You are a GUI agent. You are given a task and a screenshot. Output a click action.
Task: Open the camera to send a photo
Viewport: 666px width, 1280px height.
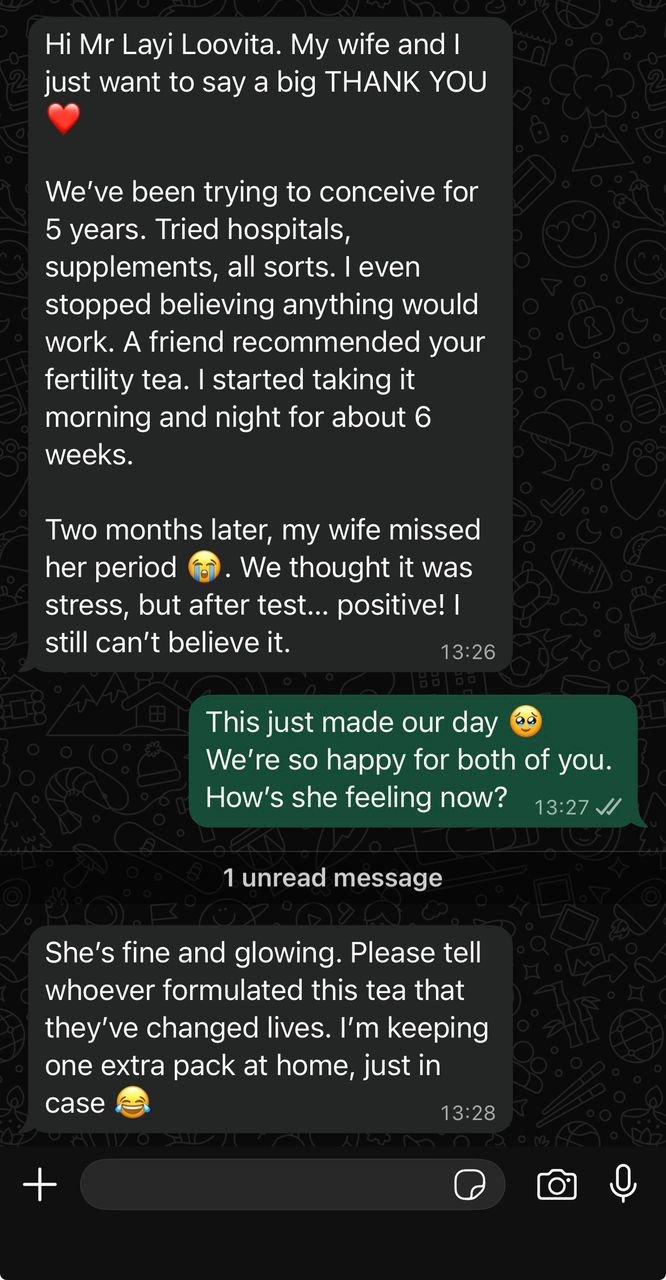tap(556, 1185)
